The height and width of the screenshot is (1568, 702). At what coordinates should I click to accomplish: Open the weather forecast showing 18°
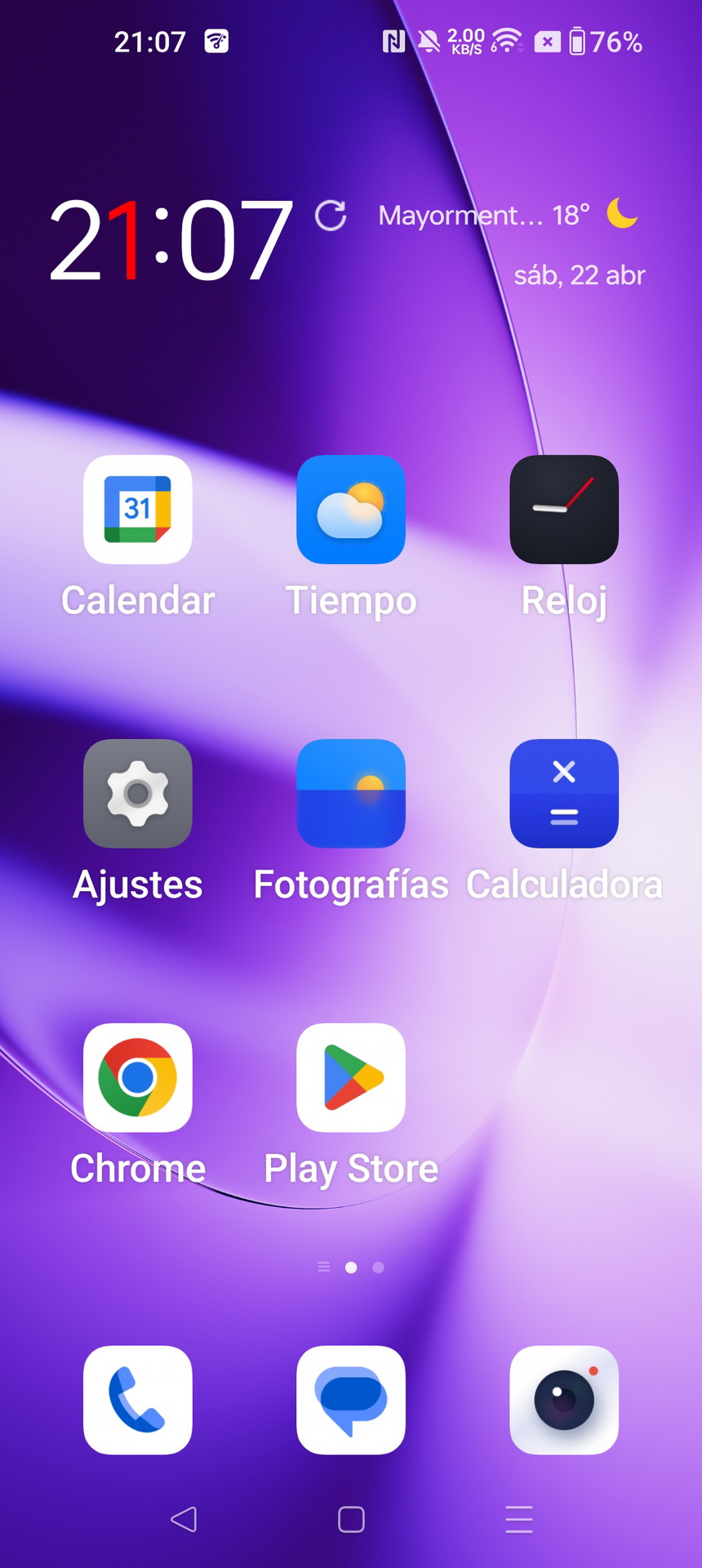508,215
